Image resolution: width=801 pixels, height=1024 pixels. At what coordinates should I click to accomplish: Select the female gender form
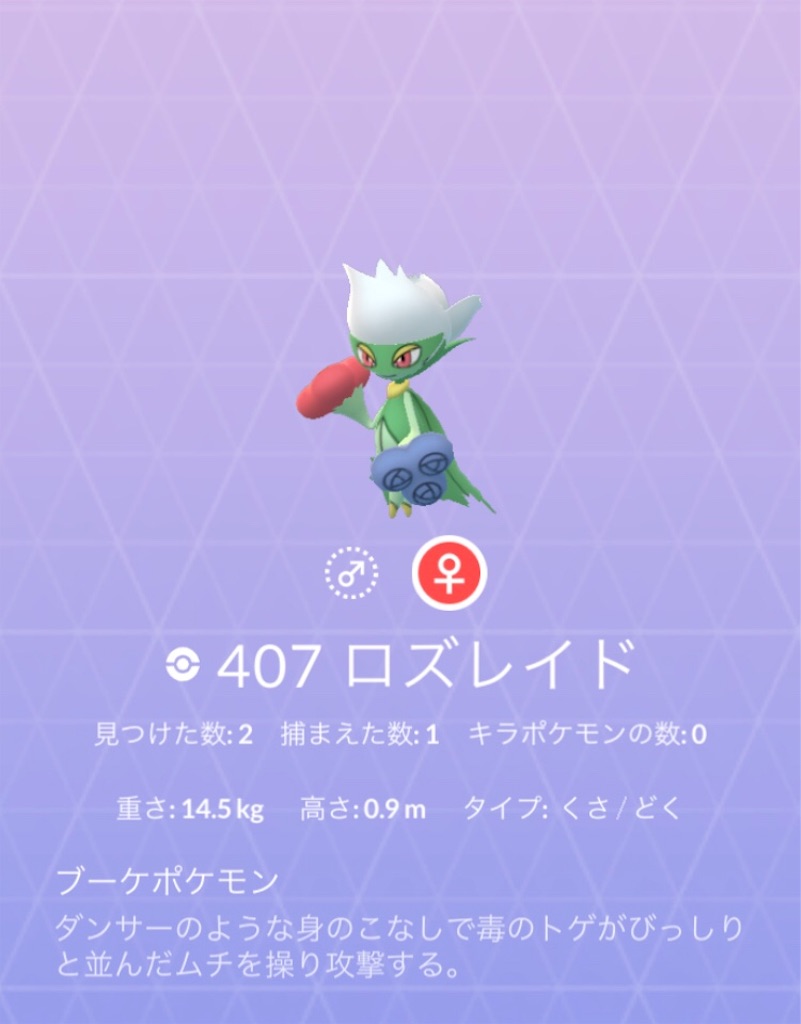point(449,574)
